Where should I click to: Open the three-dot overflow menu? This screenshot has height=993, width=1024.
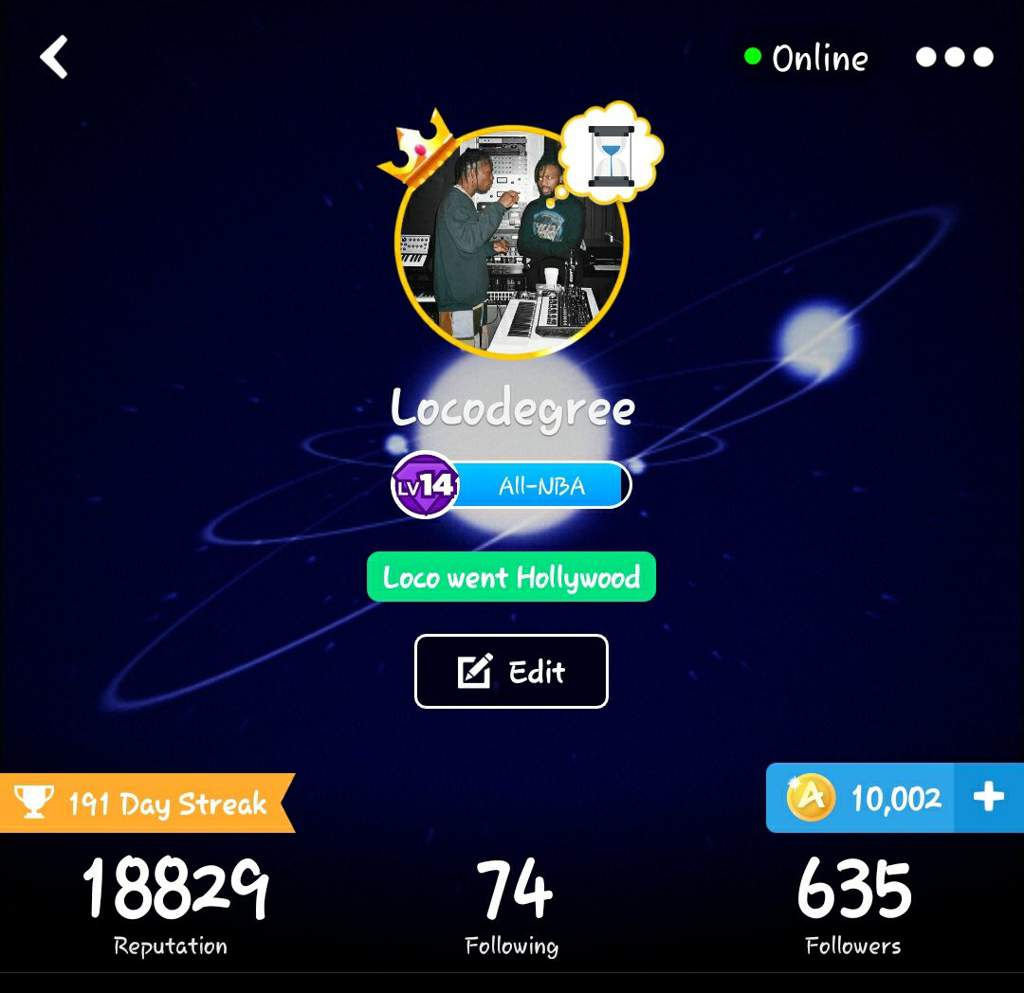click(954, 58)
